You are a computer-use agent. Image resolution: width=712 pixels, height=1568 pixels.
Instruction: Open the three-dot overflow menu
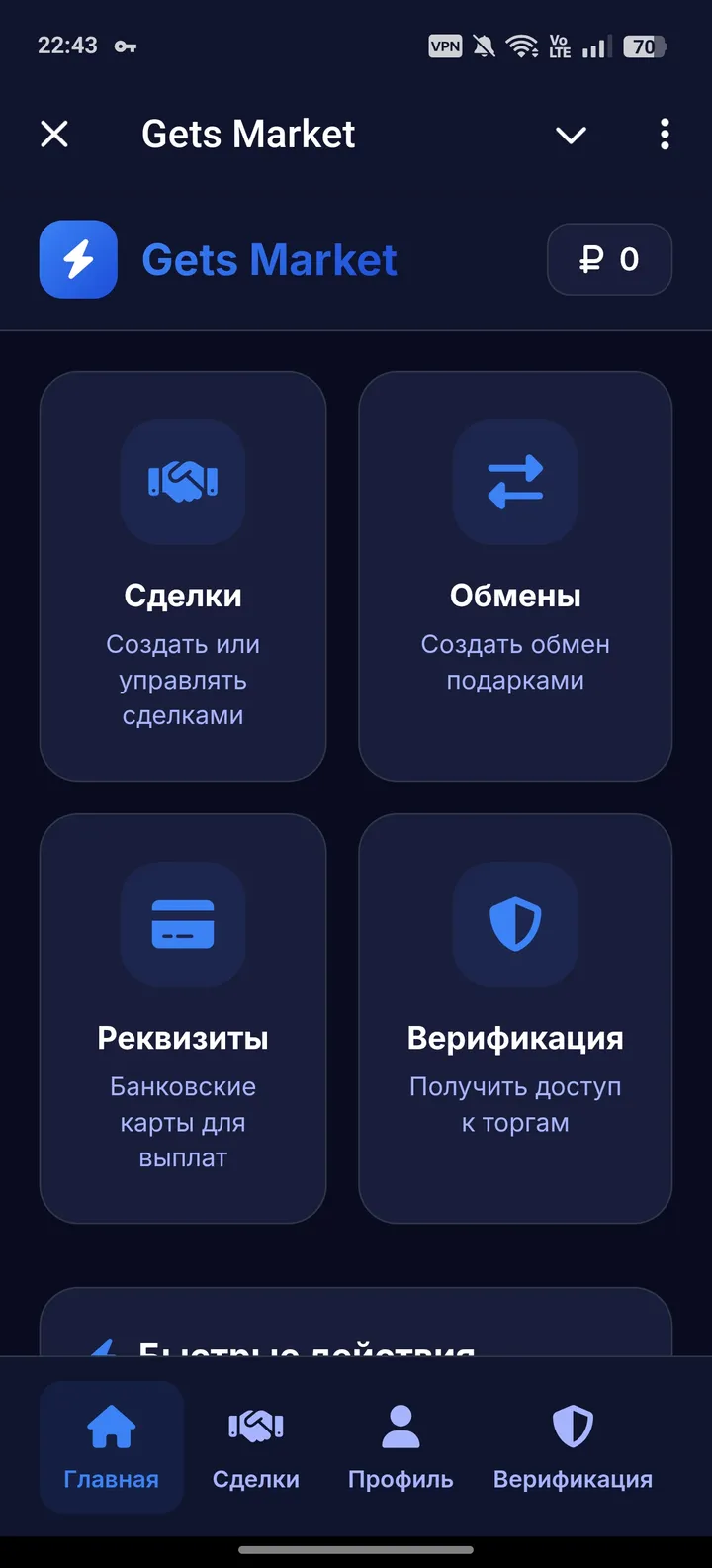tap(664, 135)
